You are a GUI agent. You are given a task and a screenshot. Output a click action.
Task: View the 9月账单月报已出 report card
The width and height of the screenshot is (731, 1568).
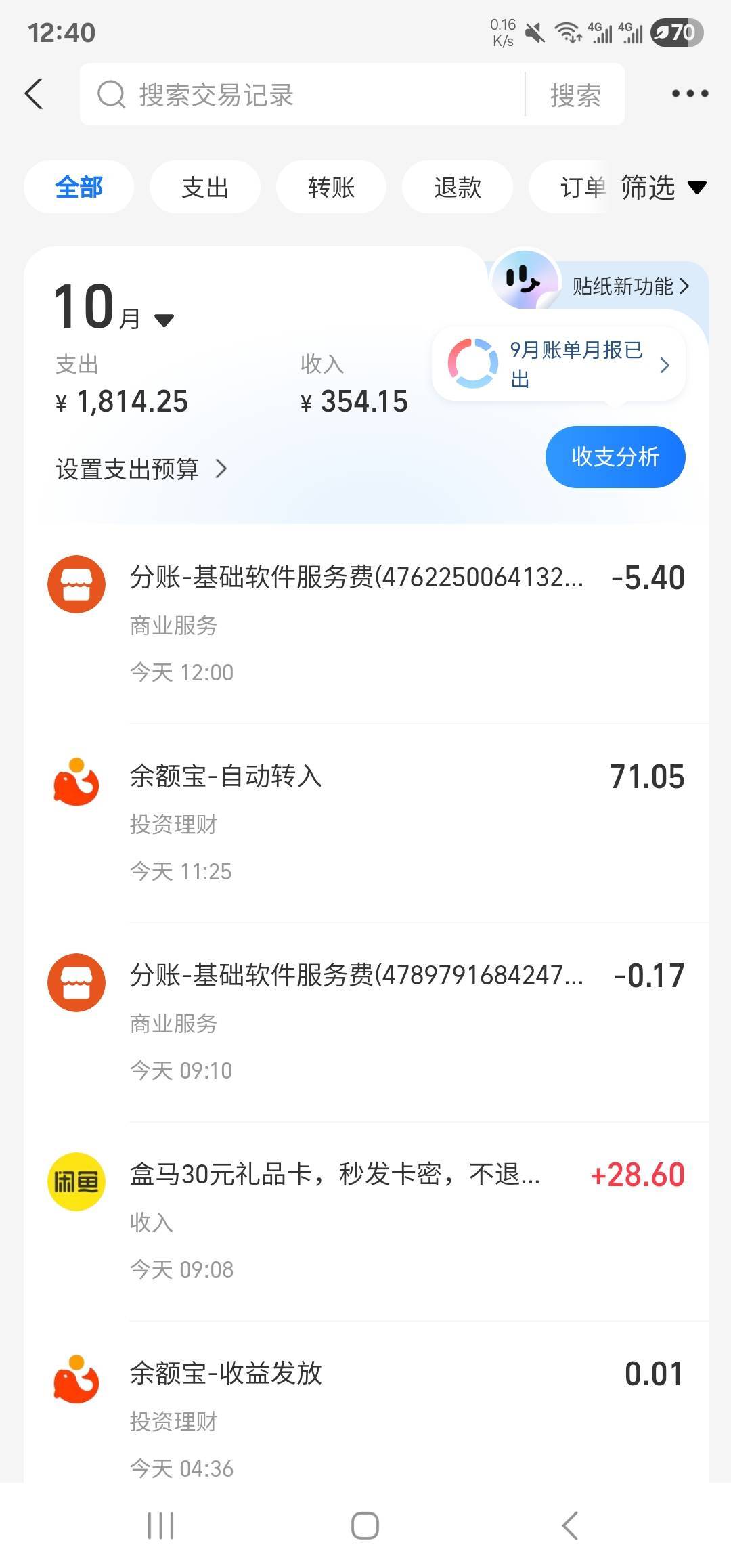tap(559, 364)
